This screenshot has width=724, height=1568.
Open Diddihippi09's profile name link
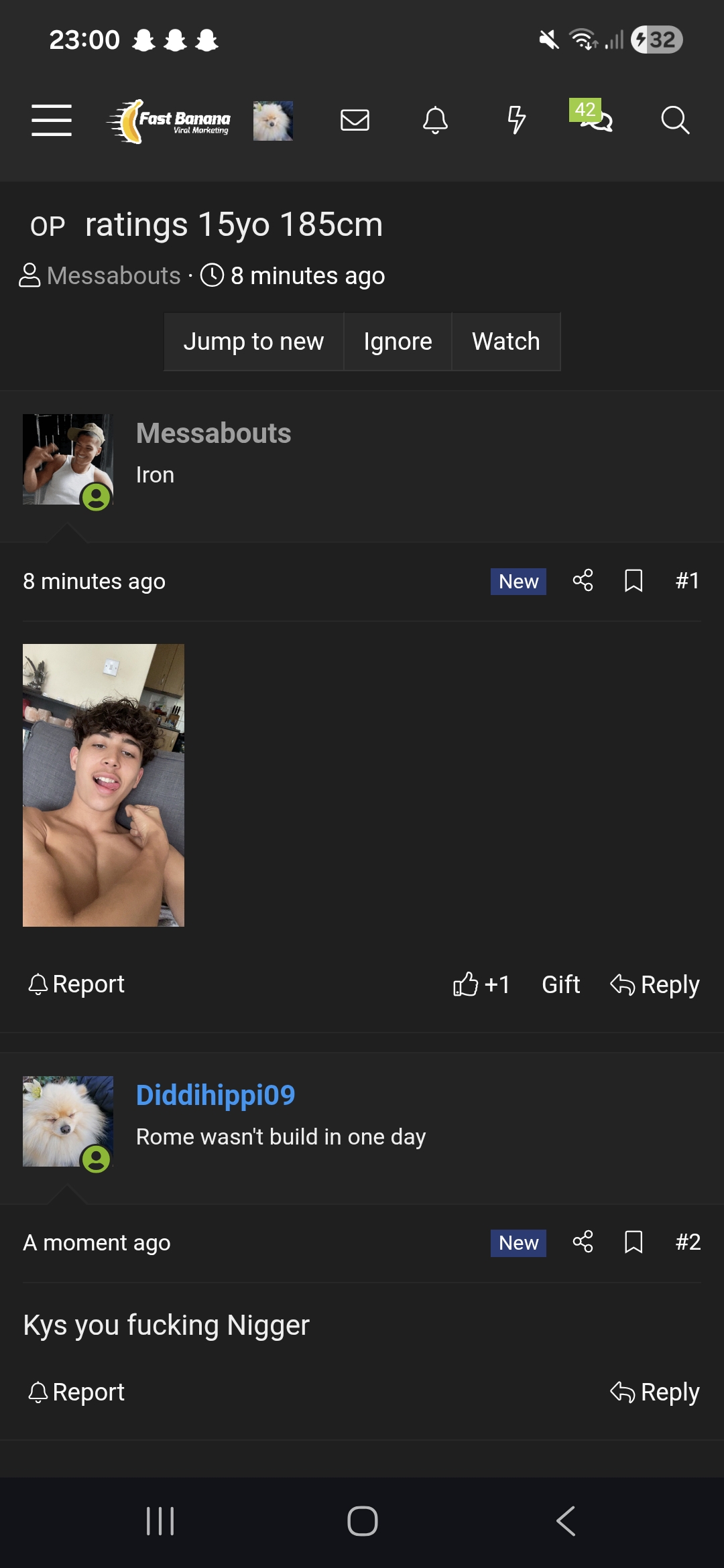pyautogui.click(x=216, y=1096)
